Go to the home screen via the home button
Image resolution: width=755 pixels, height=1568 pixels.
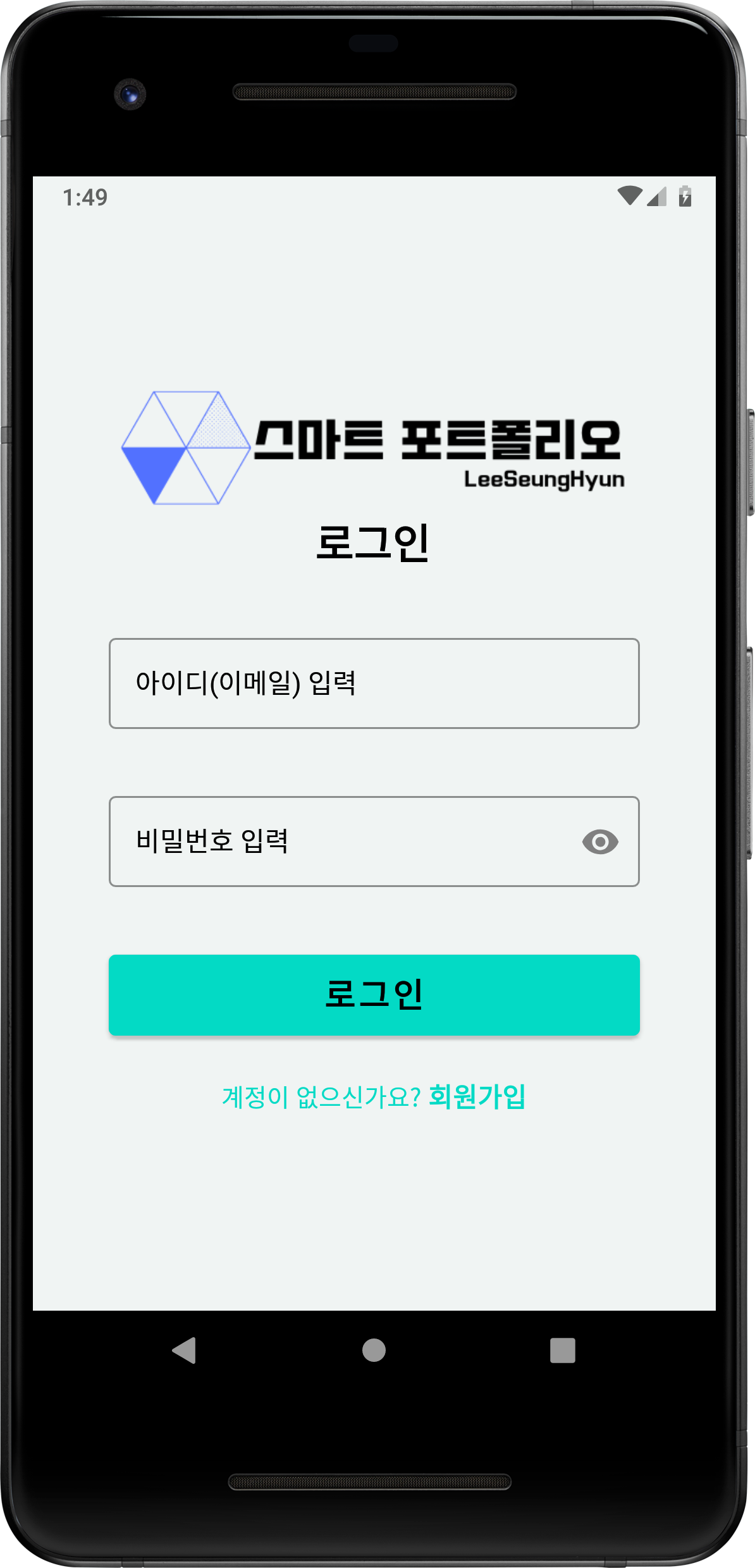tap(374, 1350)
